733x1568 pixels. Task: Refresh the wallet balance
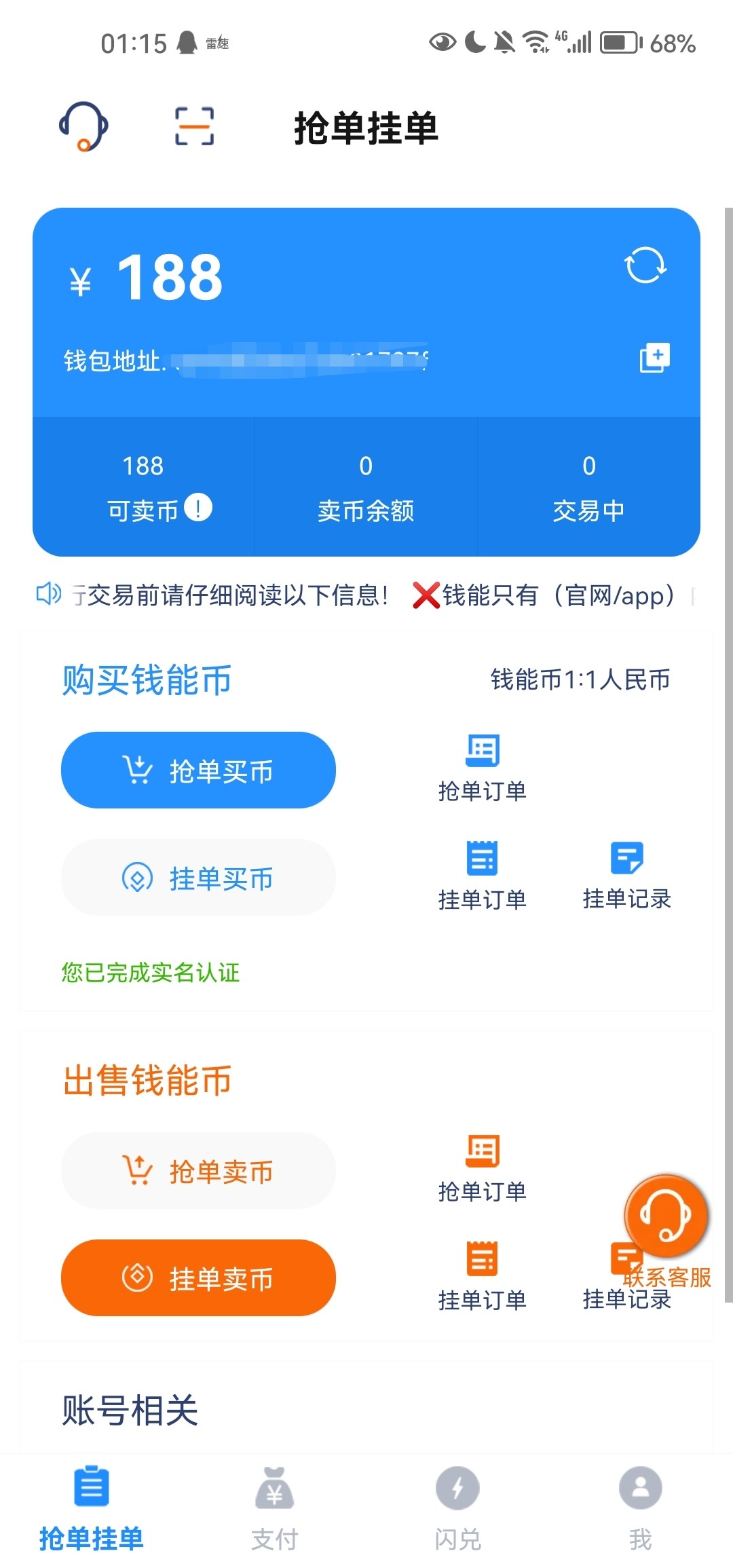pos(645,265)
